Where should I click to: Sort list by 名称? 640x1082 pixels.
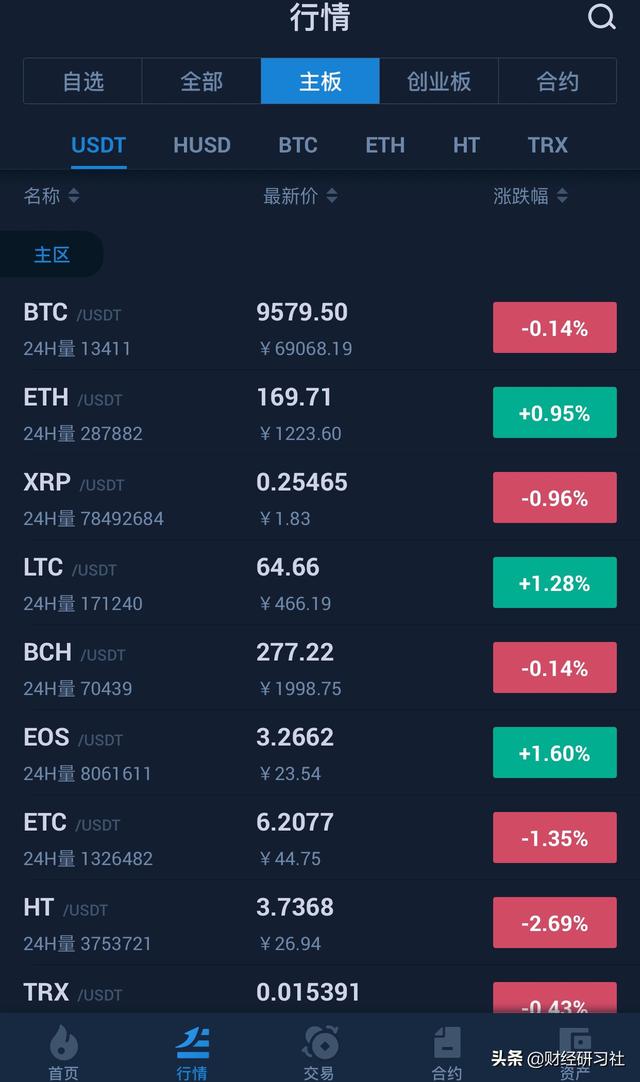tap(52, 196)
